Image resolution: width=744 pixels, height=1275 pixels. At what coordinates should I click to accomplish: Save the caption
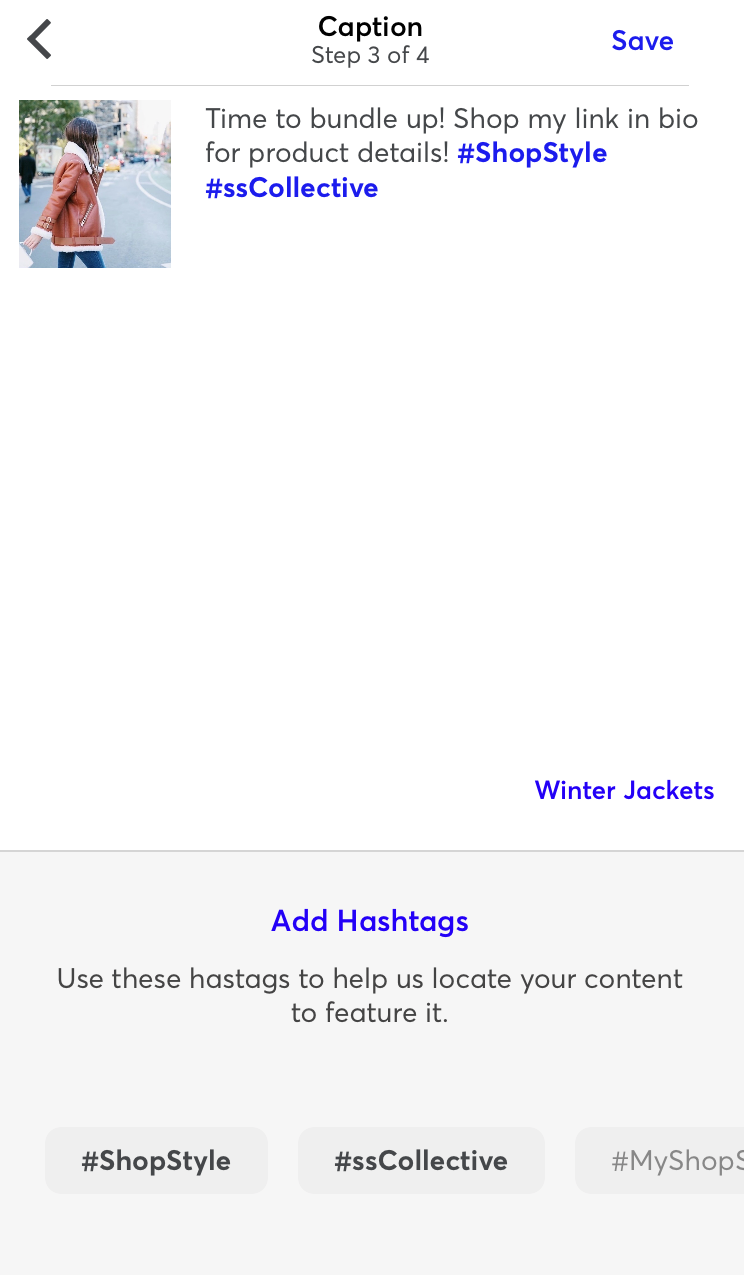642,41
